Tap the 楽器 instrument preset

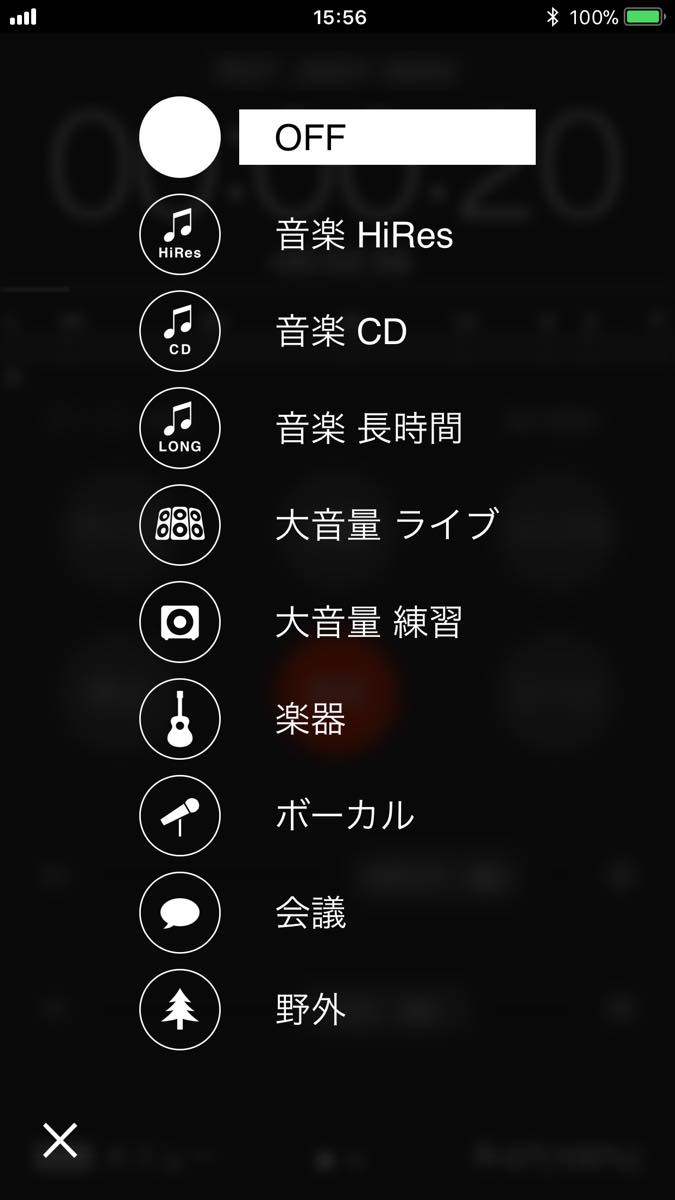tap(310, 719)
